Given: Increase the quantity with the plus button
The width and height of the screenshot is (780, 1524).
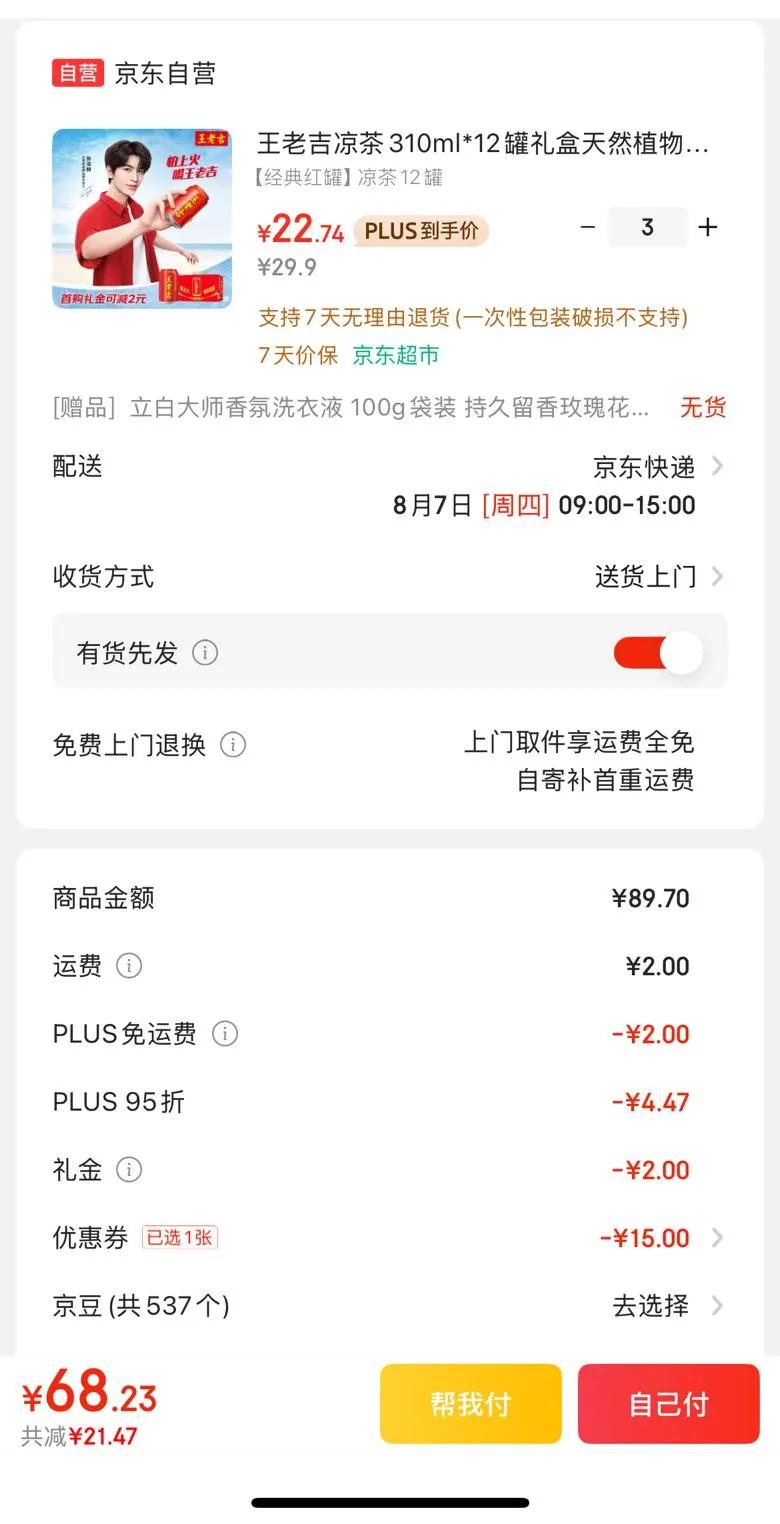Looking at the screenshot, I should 708,227.
